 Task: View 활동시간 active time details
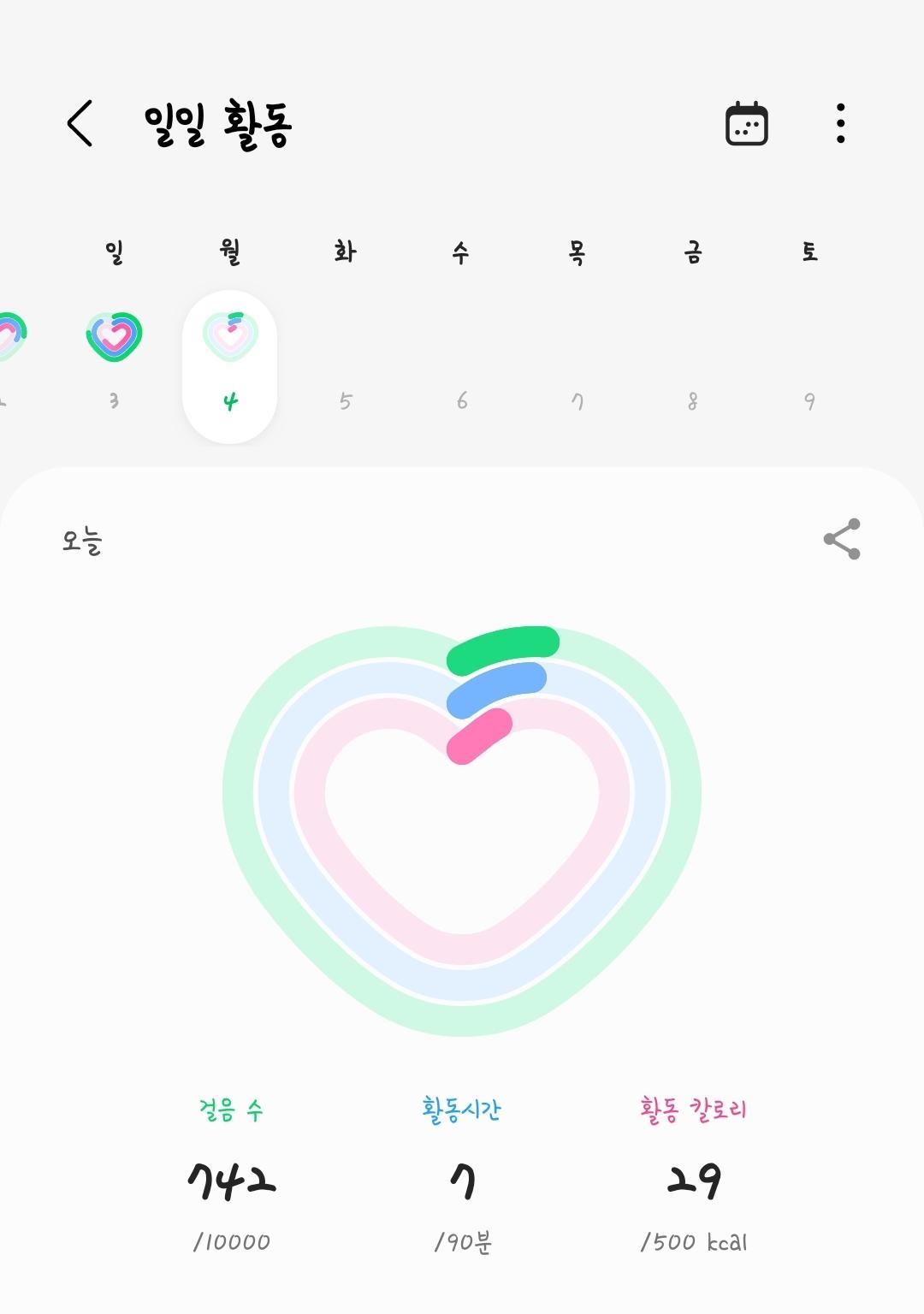(462, 1178)
